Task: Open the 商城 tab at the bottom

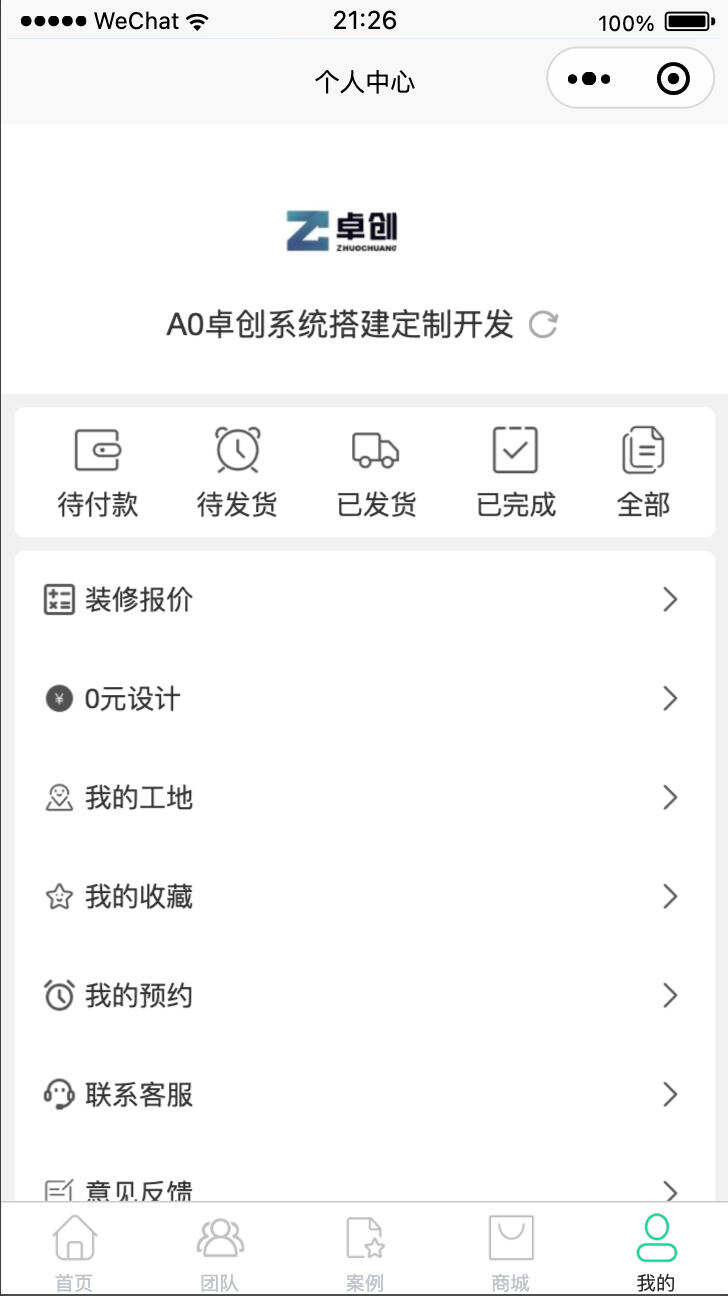Action: tap(510, 1245)
